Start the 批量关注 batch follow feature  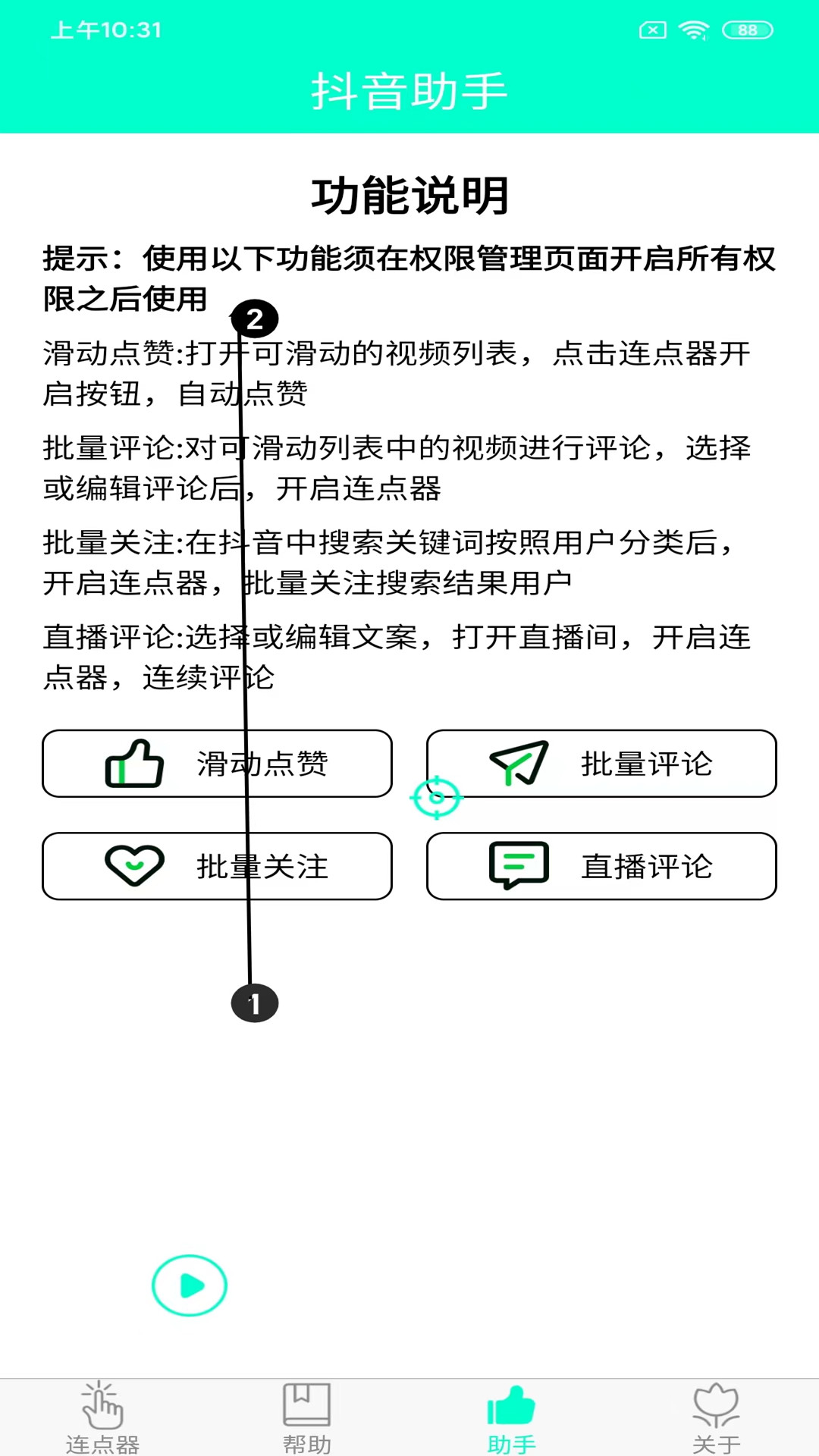pos(218,866)
